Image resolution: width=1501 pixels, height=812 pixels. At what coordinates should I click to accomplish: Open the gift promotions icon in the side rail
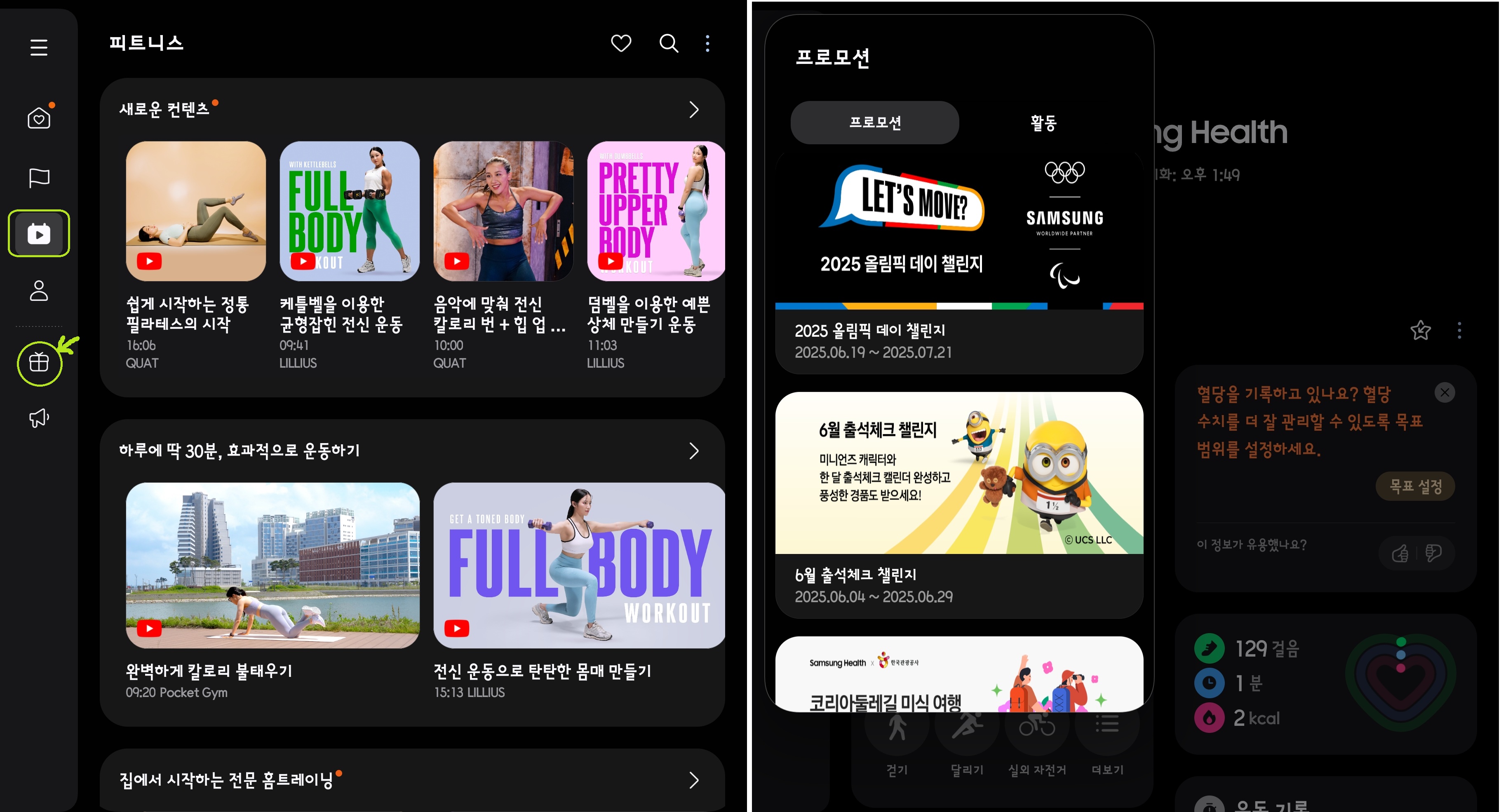pos(39,362)
